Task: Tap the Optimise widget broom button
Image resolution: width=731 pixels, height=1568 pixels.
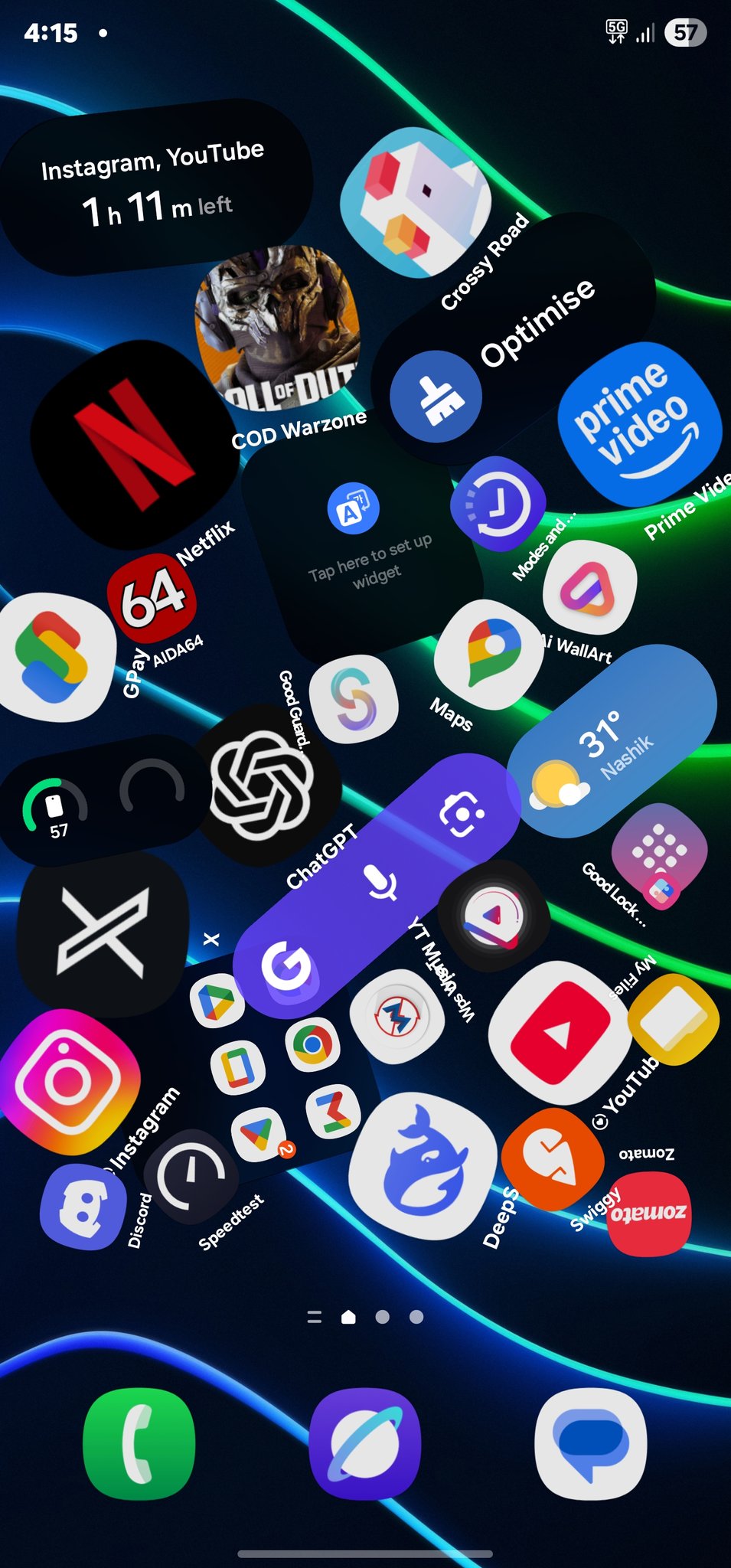Action: click(436, 397)
